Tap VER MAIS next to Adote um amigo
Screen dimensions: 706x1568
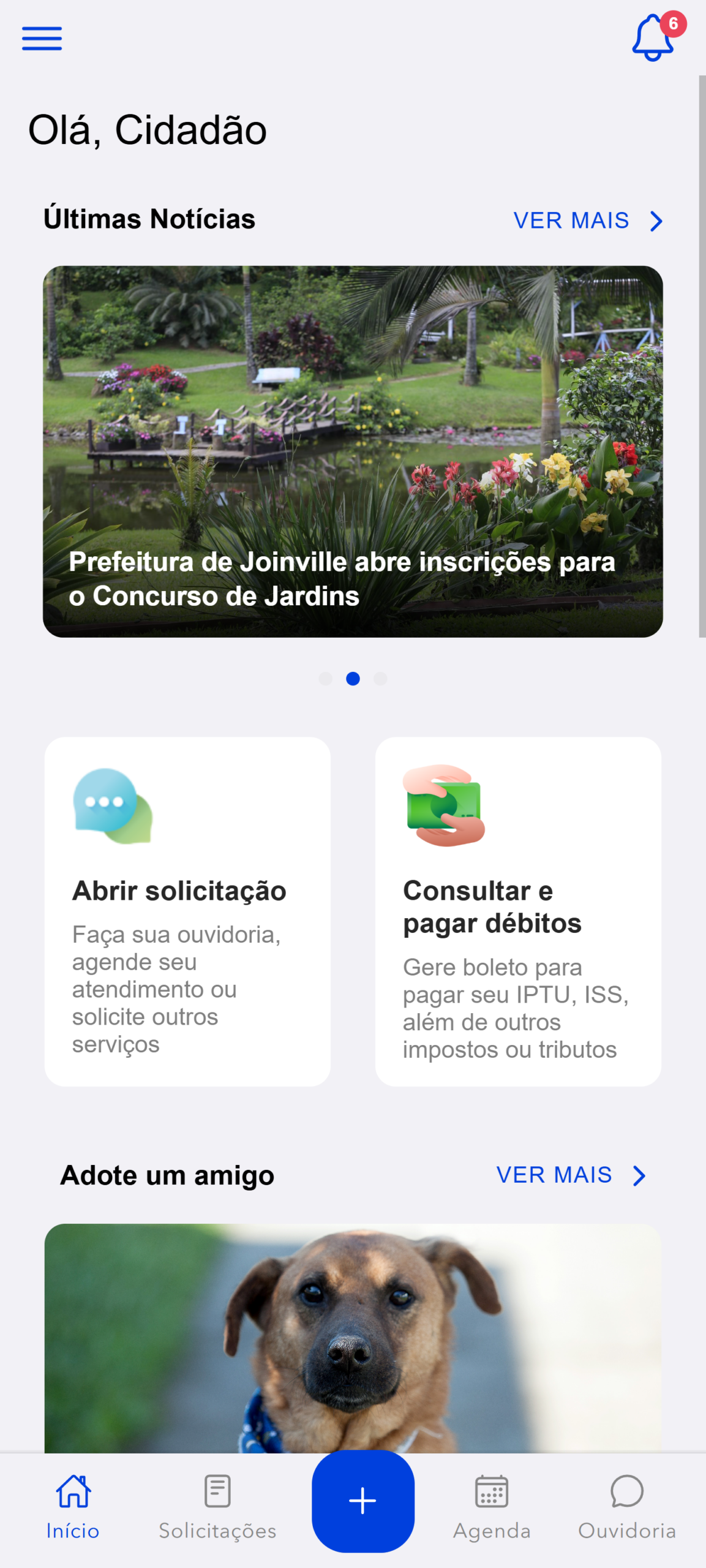[571, 1175]
